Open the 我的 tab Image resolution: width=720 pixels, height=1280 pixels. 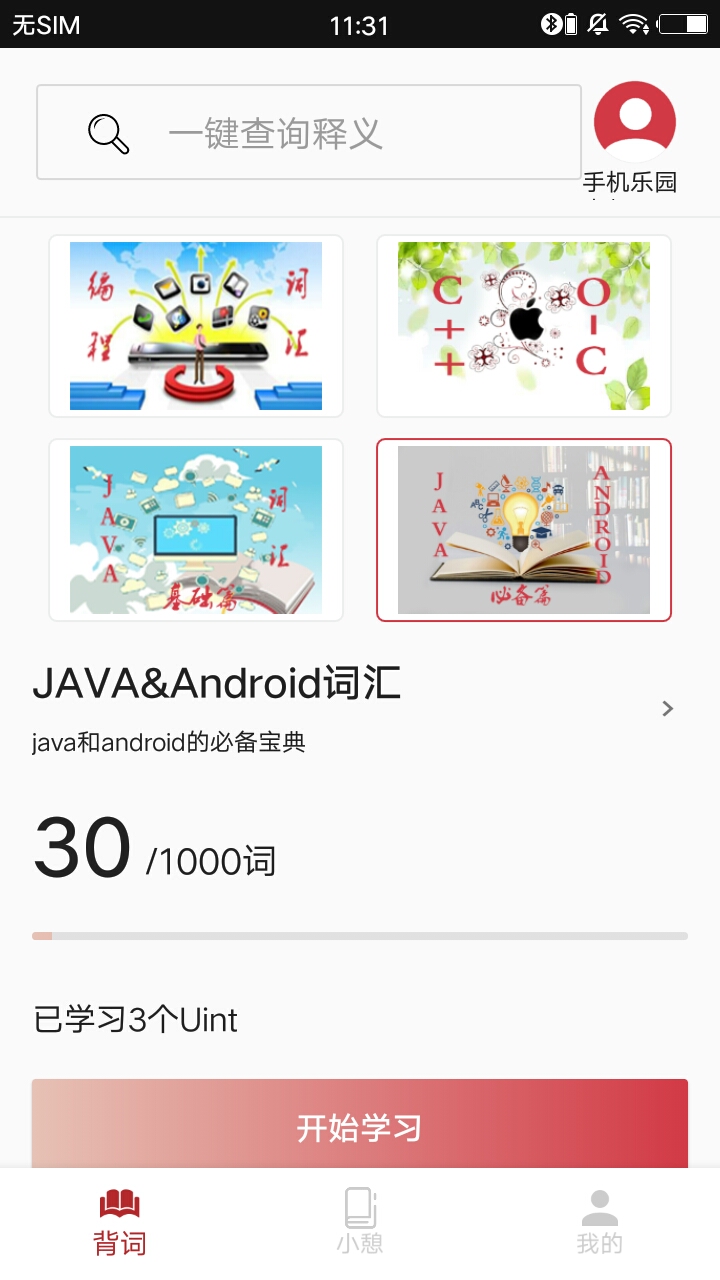600,1222
